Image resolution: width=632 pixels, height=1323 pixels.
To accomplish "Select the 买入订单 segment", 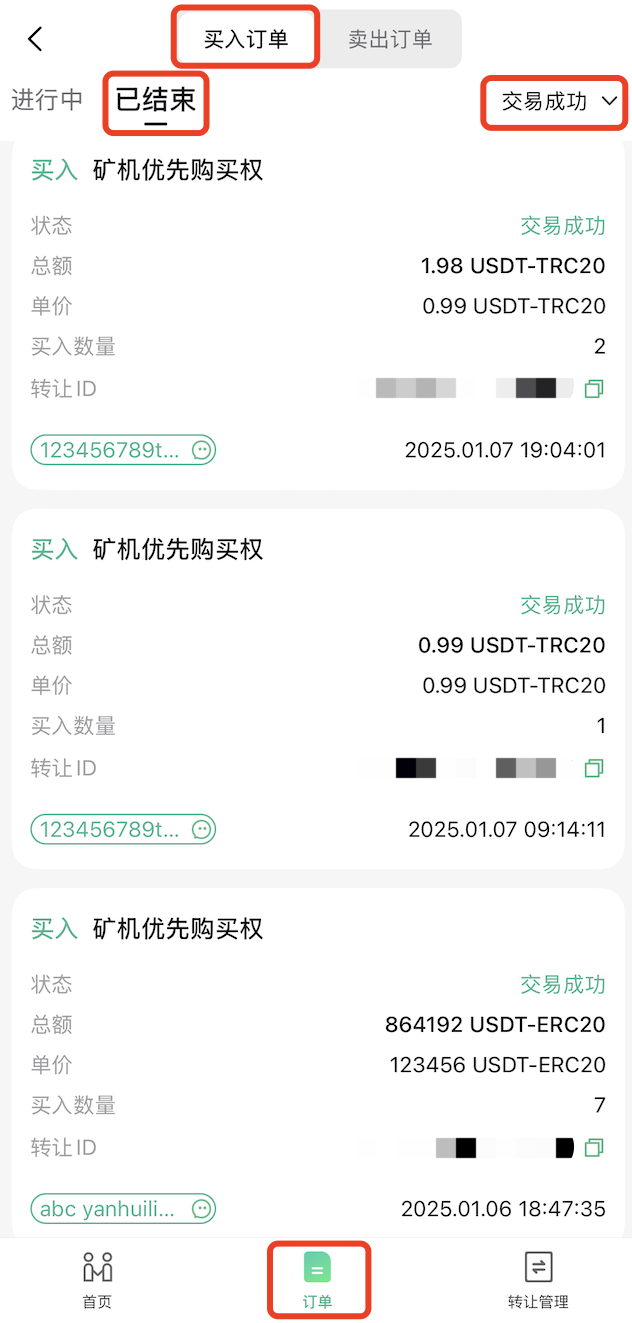I will point(246,39).
